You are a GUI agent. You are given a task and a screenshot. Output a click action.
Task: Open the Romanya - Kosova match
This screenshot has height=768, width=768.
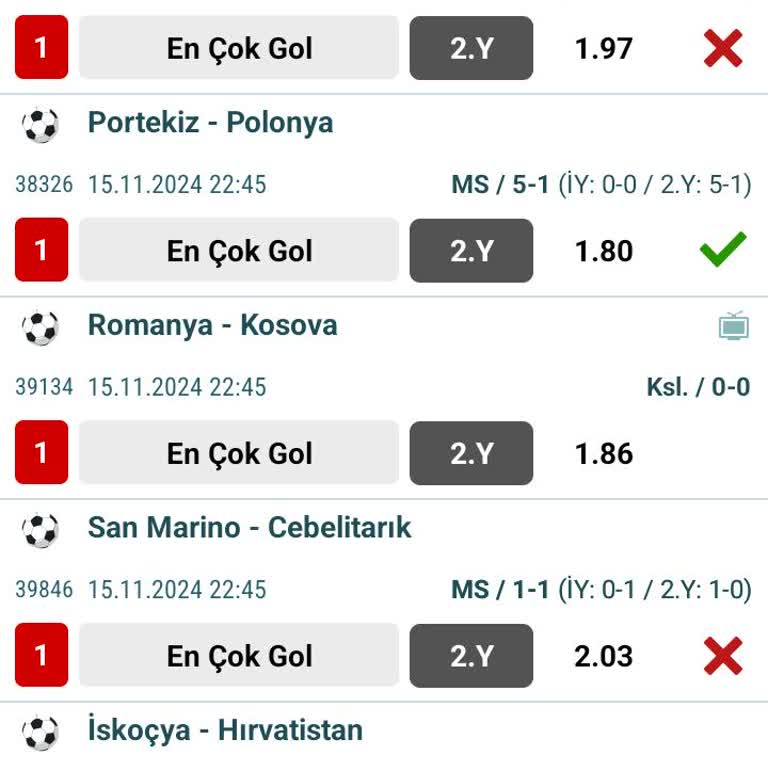click(212, 325)
